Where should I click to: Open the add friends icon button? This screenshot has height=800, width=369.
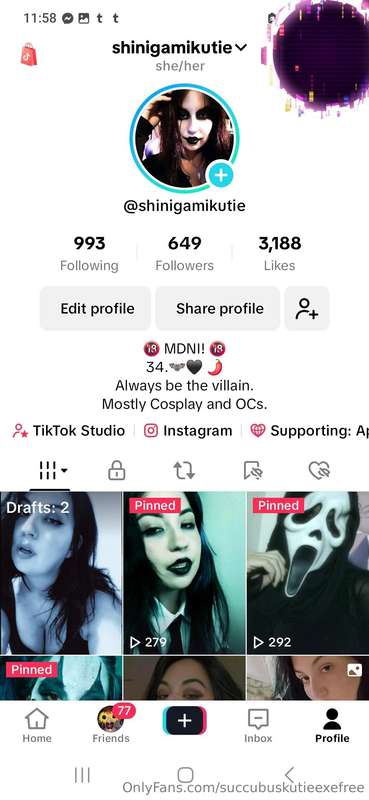(307, 308)
